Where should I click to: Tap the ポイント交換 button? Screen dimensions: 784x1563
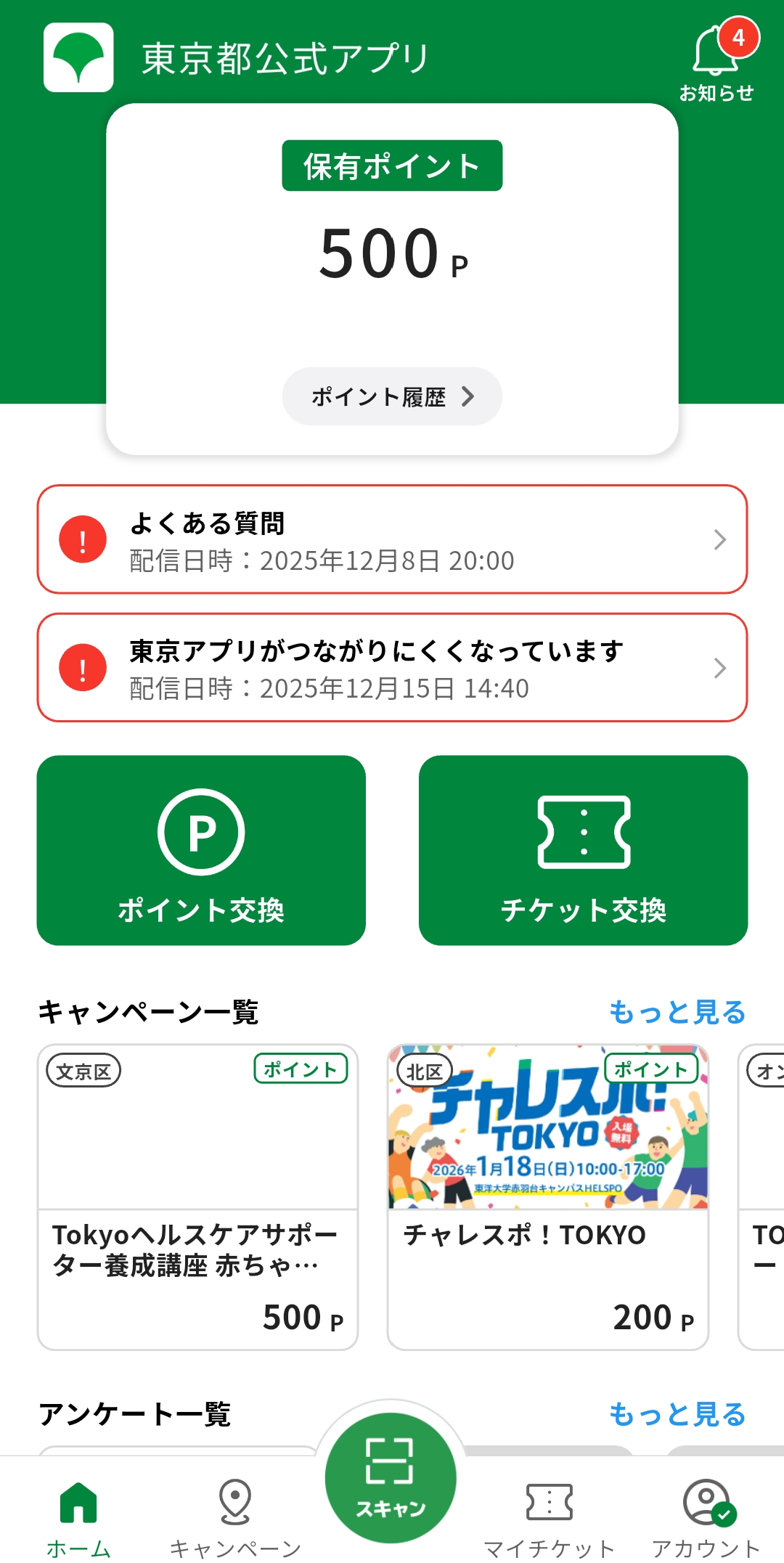(x=201, y=850)
